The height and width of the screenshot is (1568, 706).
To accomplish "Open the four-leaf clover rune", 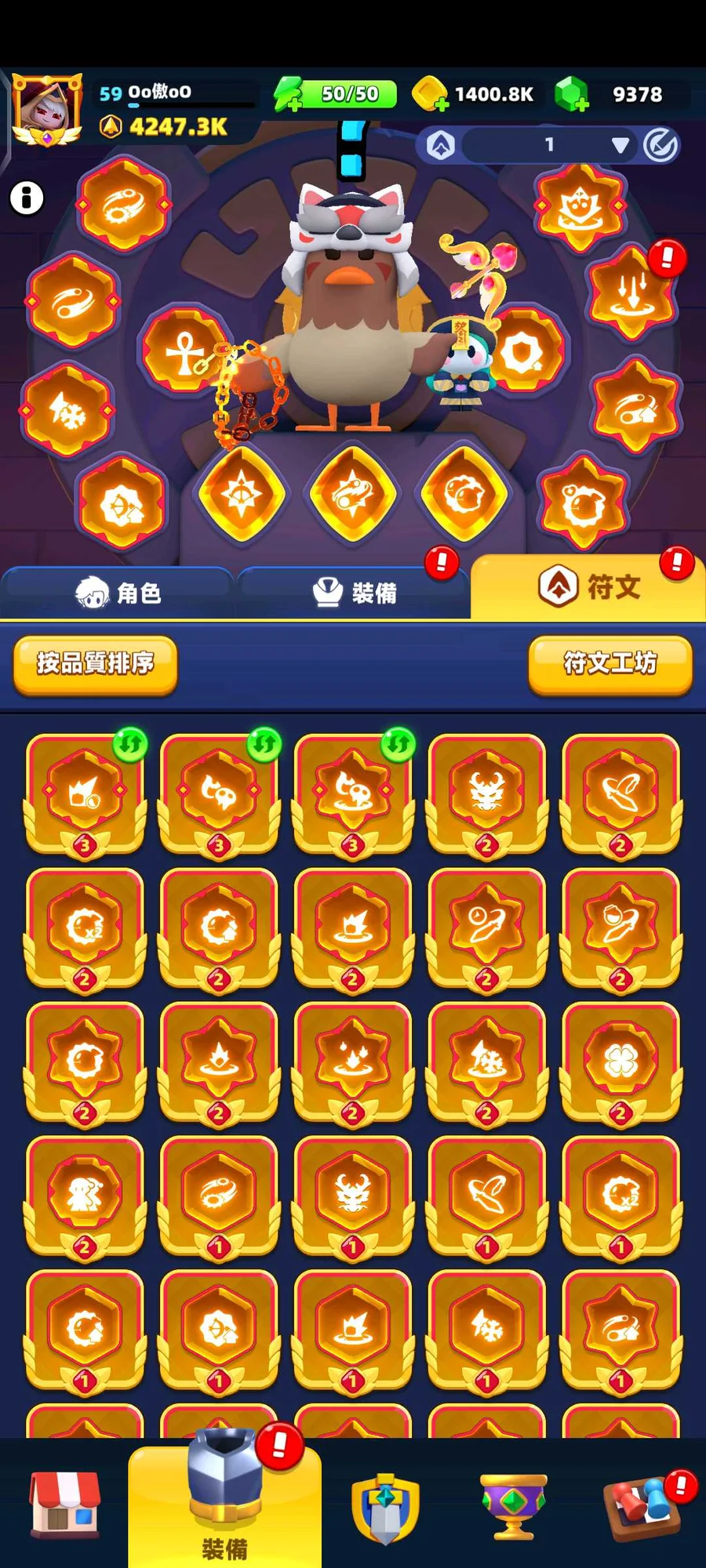I will [620, 1062].
